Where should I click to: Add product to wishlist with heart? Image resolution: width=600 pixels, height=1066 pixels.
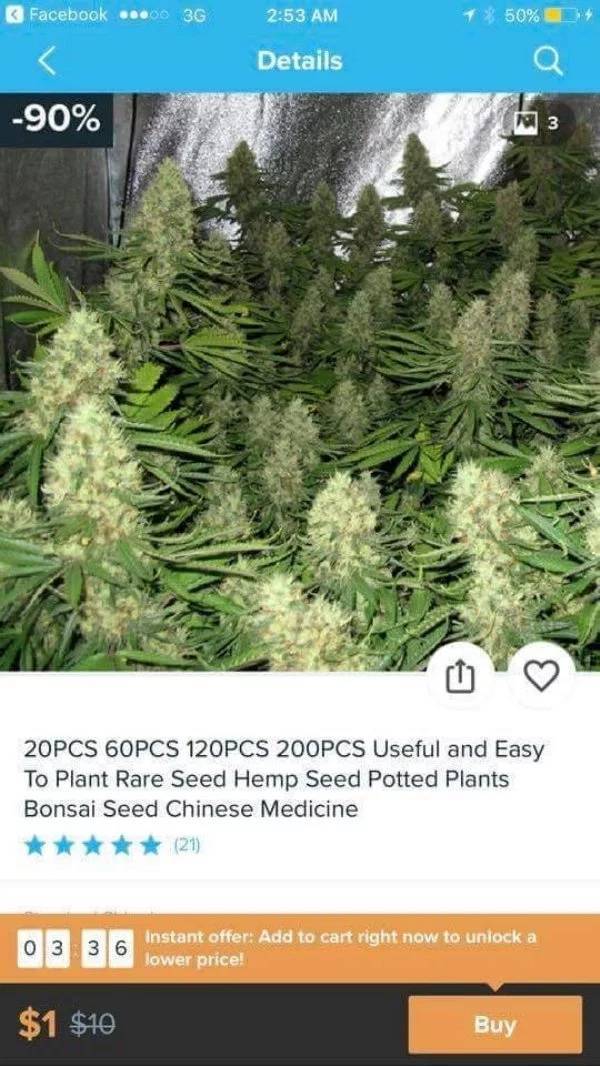pos(541,676)
